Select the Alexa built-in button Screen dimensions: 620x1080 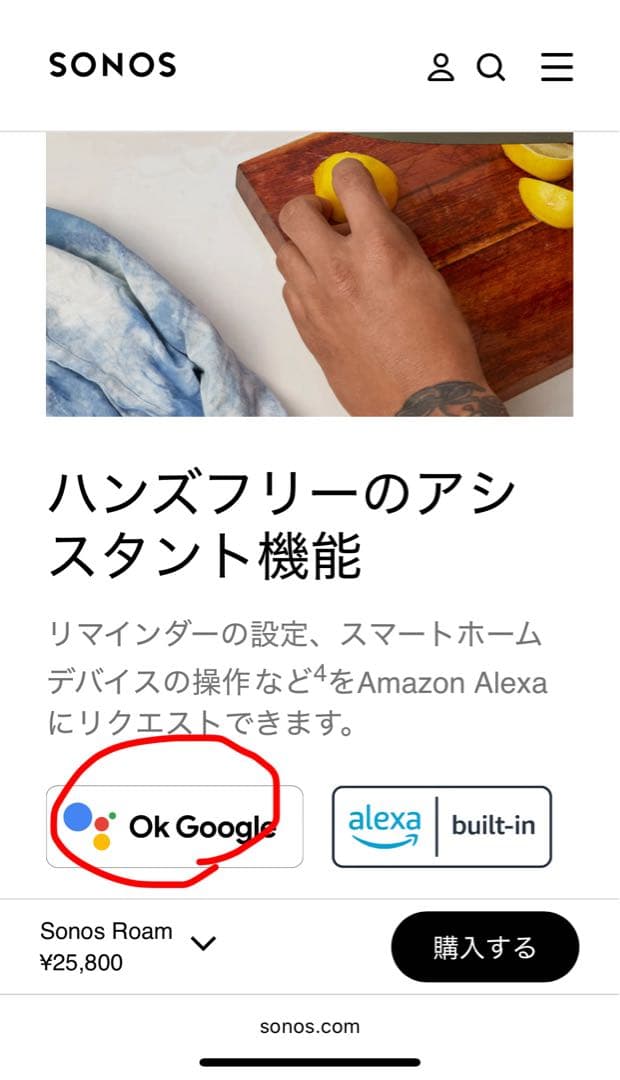click(x=441, y=826)
